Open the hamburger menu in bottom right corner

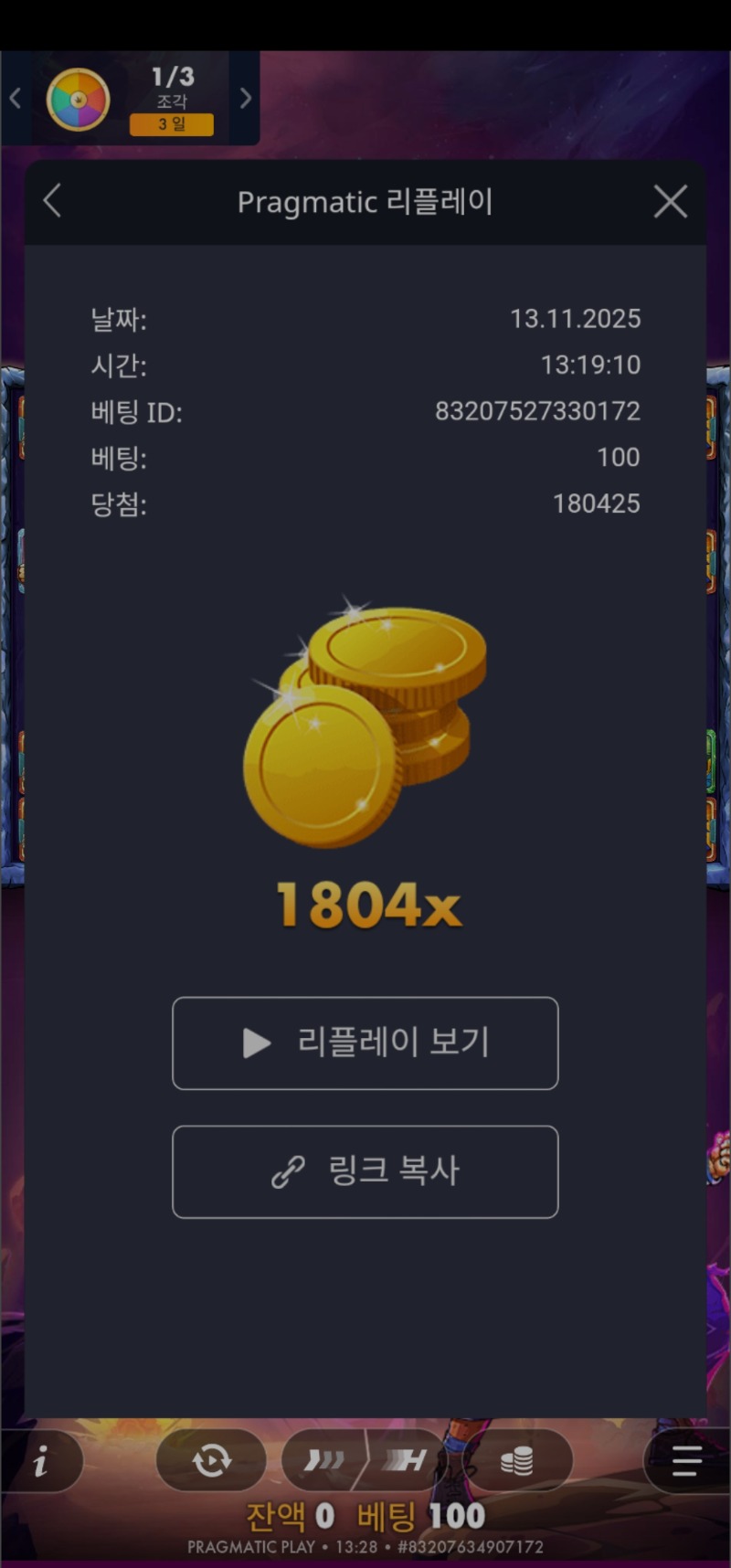pyautogui.click(x=683, y=1462)
